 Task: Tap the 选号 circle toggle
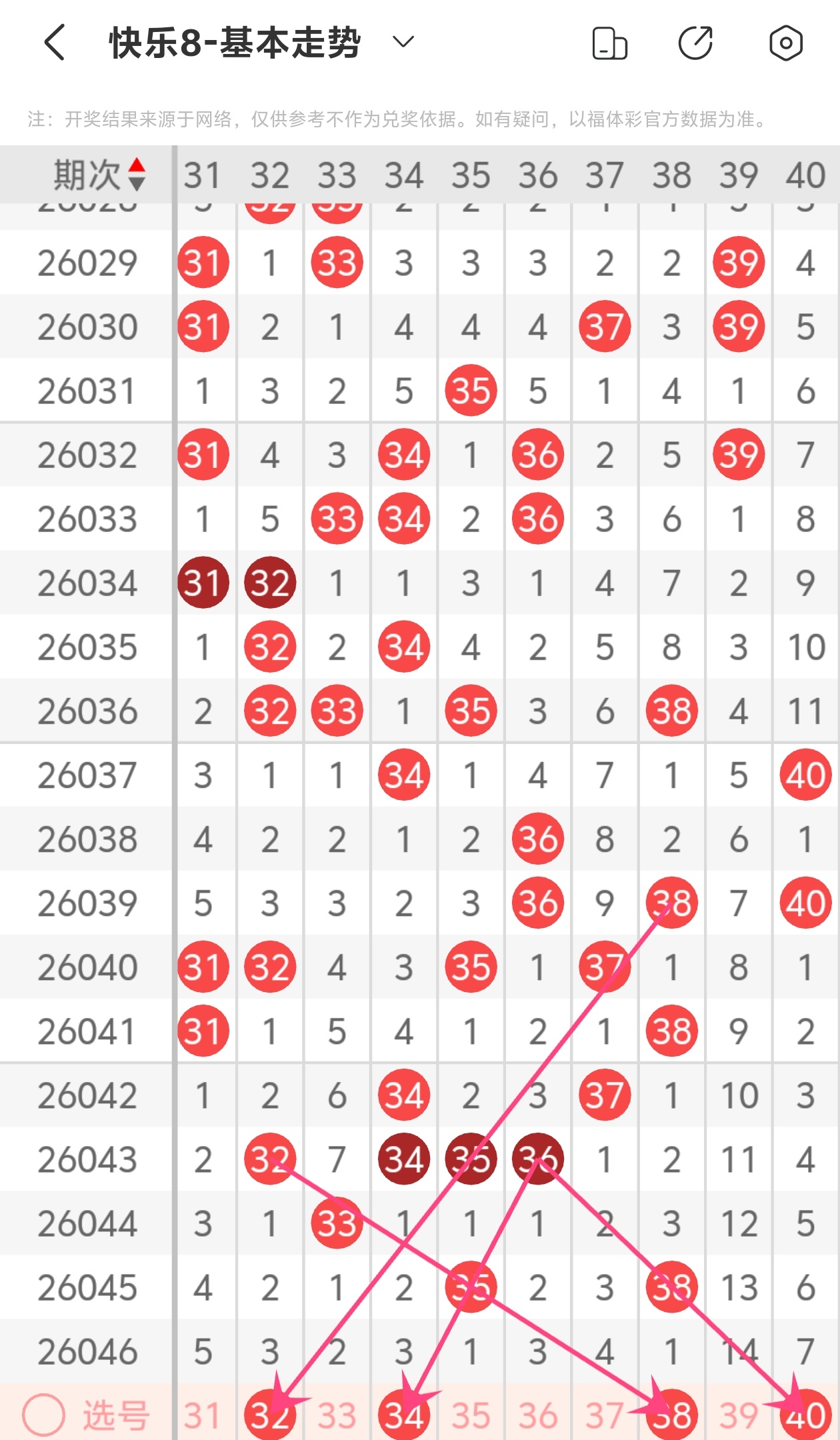pyautogui.click(x=44, y=1415)
